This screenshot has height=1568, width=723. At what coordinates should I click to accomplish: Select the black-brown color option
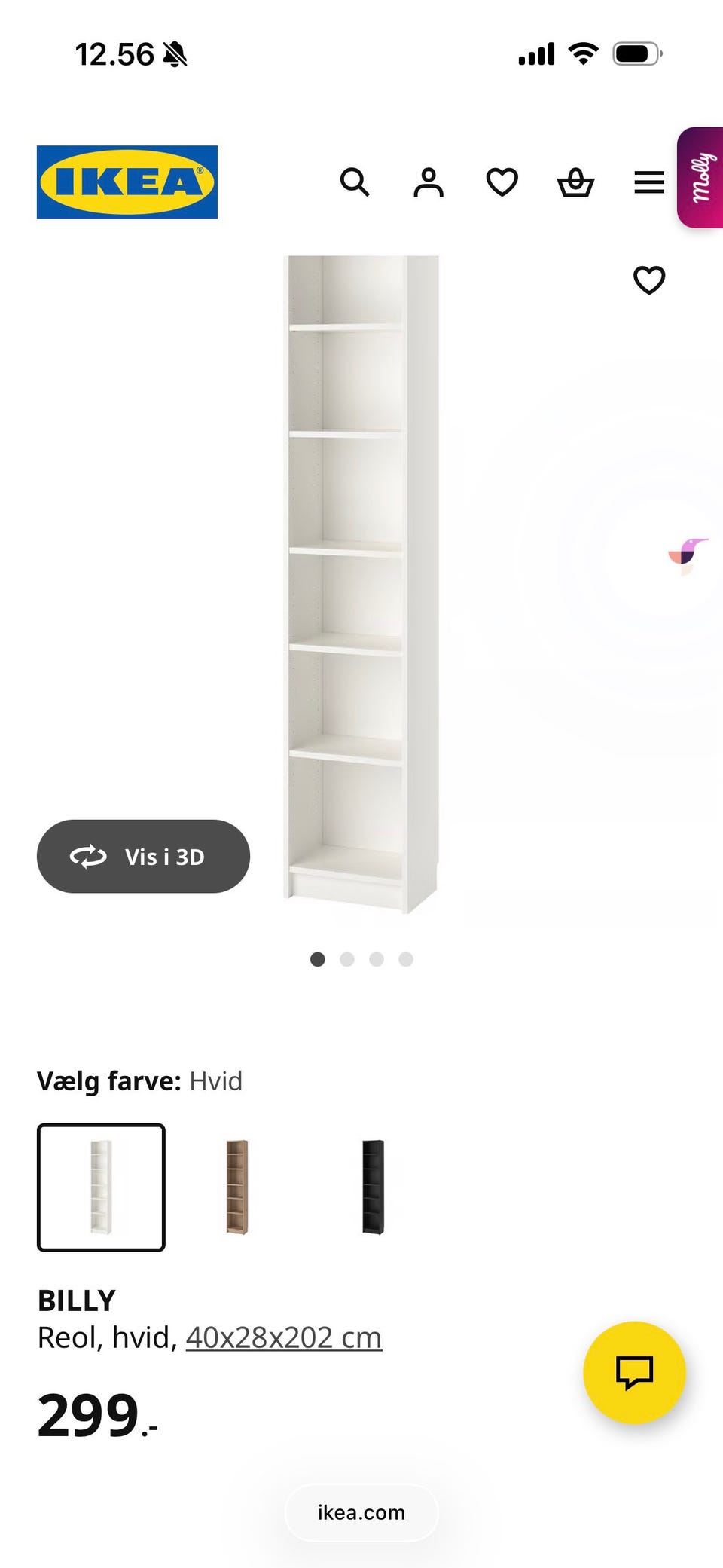[372, 1187]
